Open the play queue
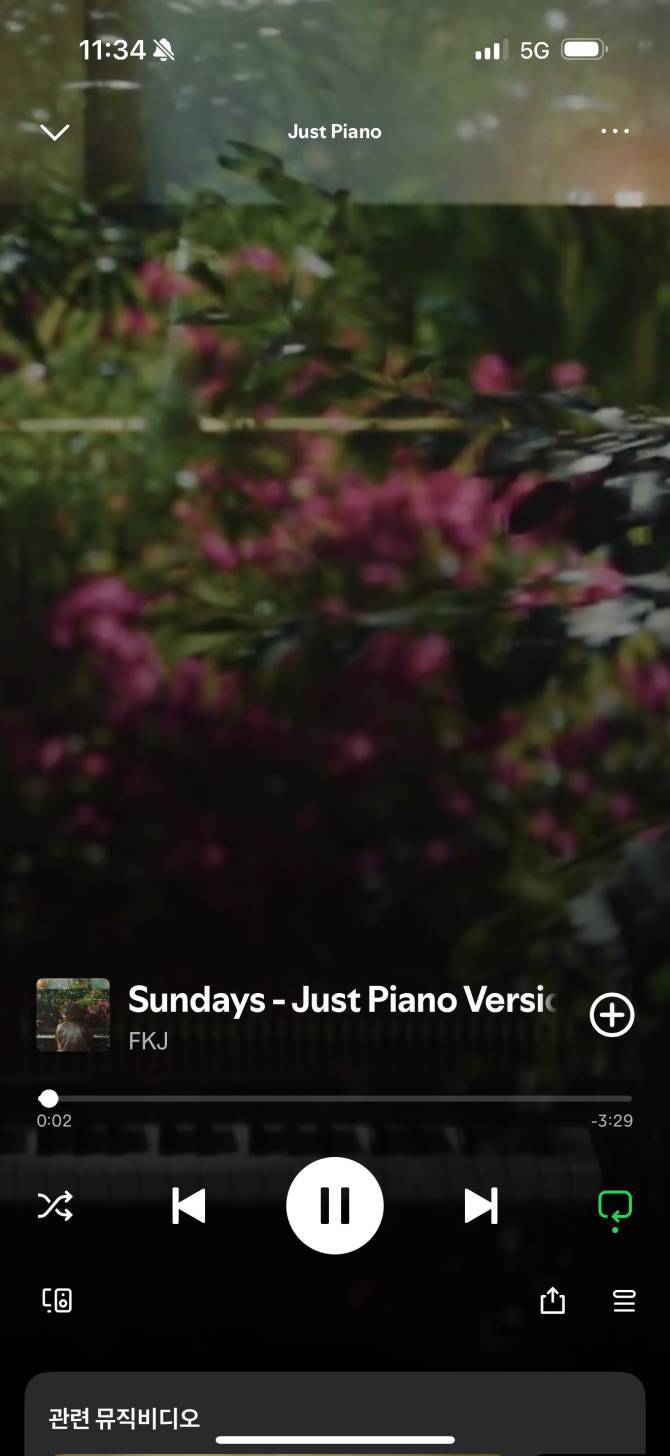The height and width of the screenshot is (1456, 670). click(x=624, y=1301)
